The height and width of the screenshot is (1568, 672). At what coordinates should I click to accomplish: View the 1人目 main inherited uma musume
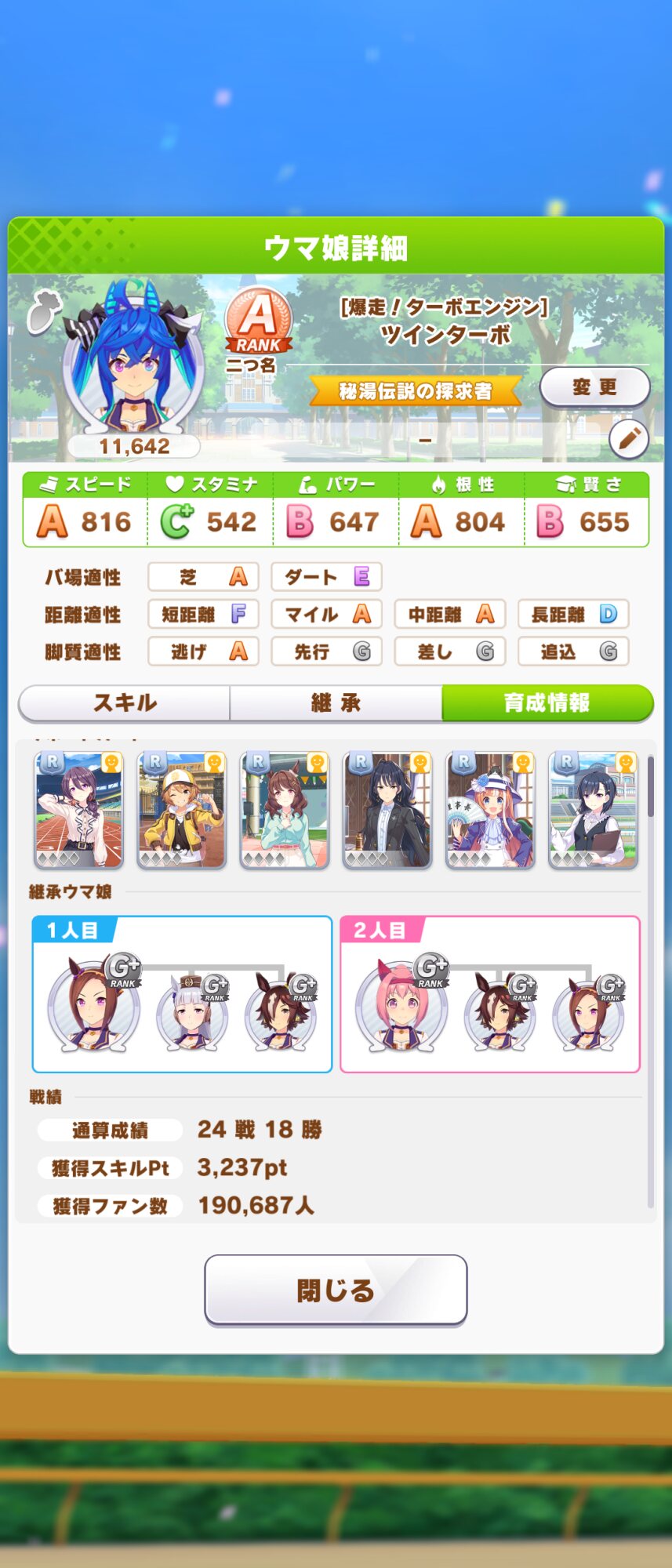pyautogui.click(x=93, y=1004)
